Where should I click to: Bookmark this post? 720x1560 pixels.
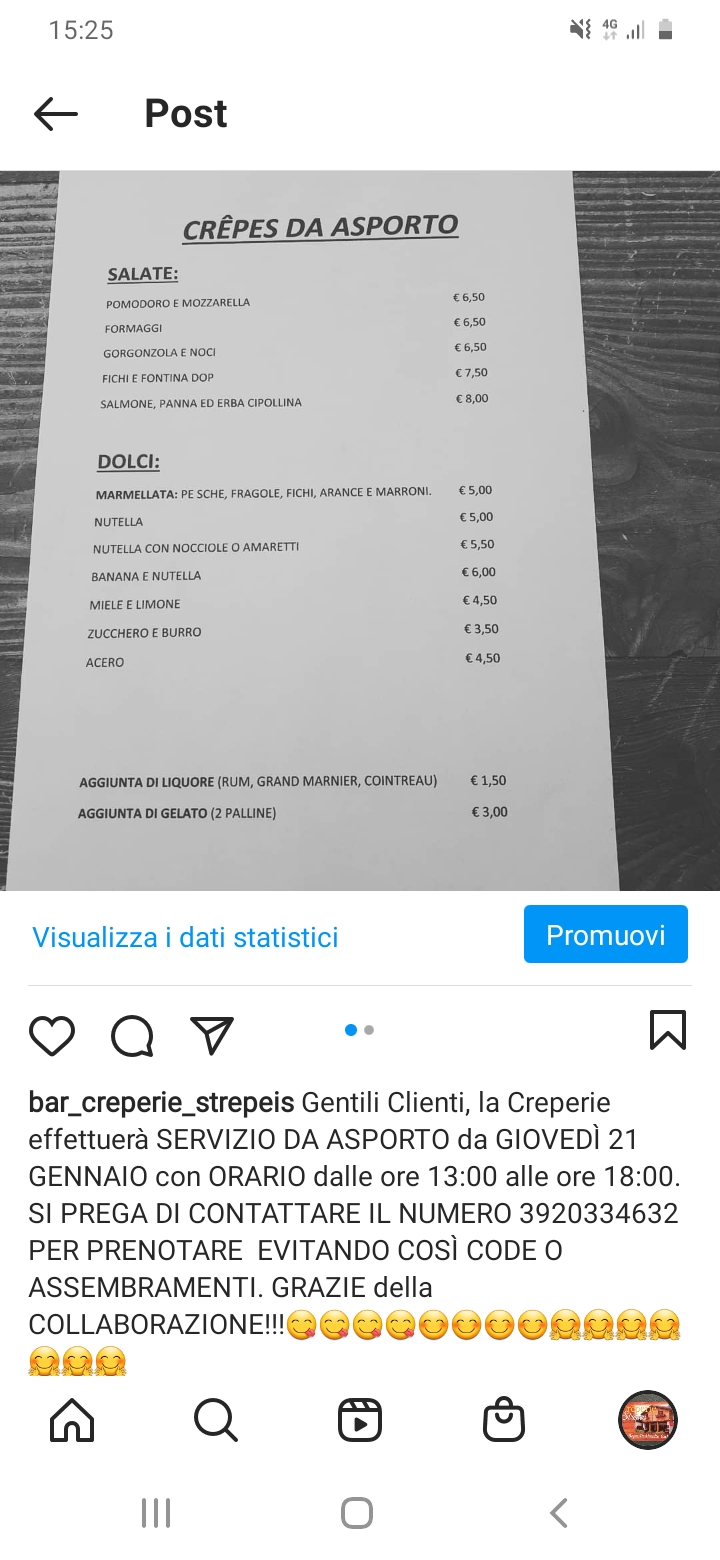pos(667,1030)
